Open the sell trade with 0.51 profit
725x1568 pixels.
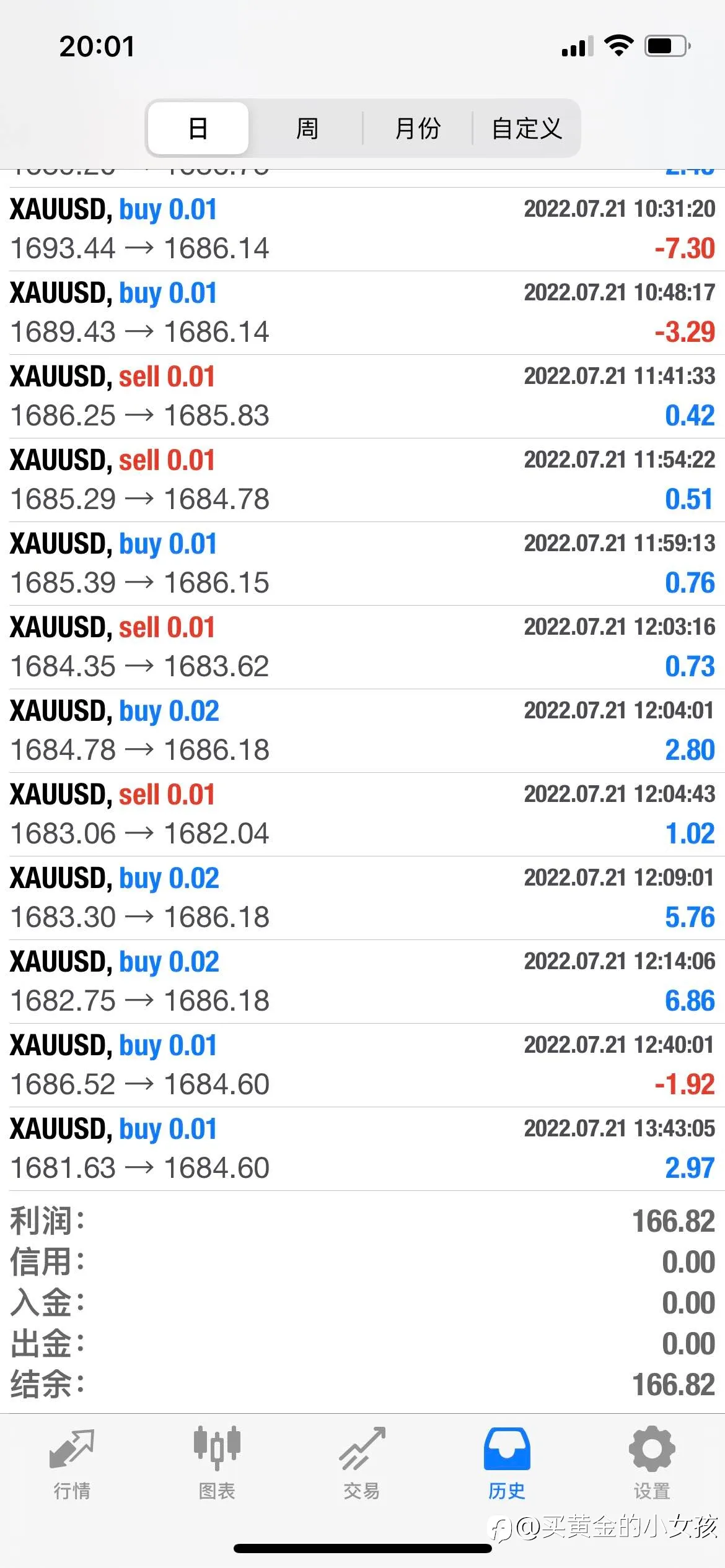pyautogui.click(x=362, y=480)
